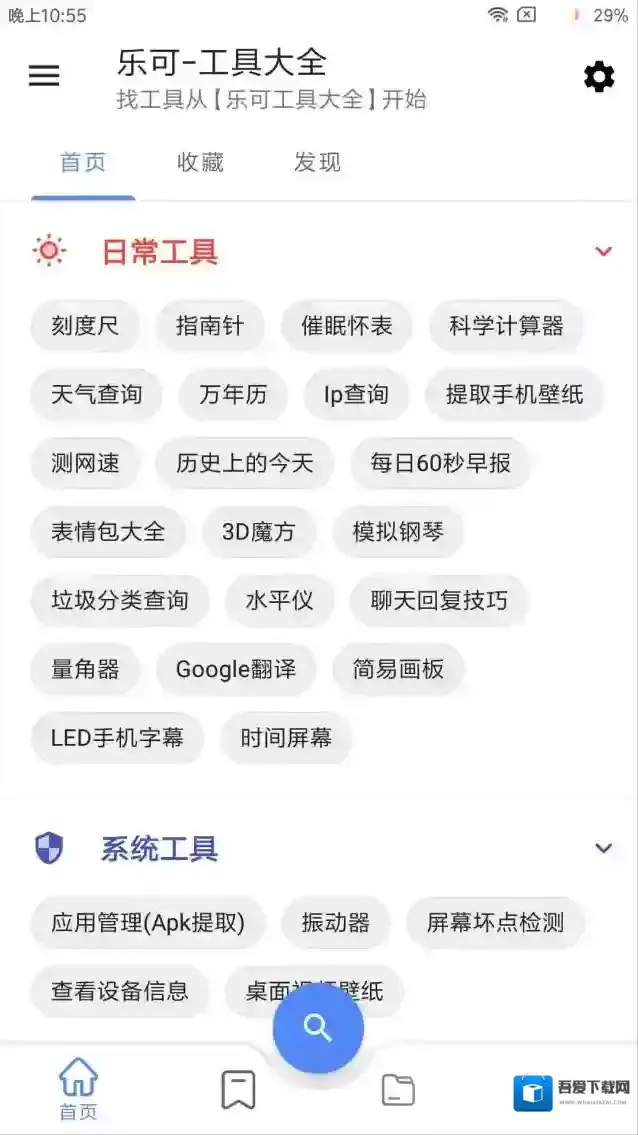The image size is (638, 1135).
Task: Open the bookmark tab in bottom bar
Action: tap(238, 1089)
